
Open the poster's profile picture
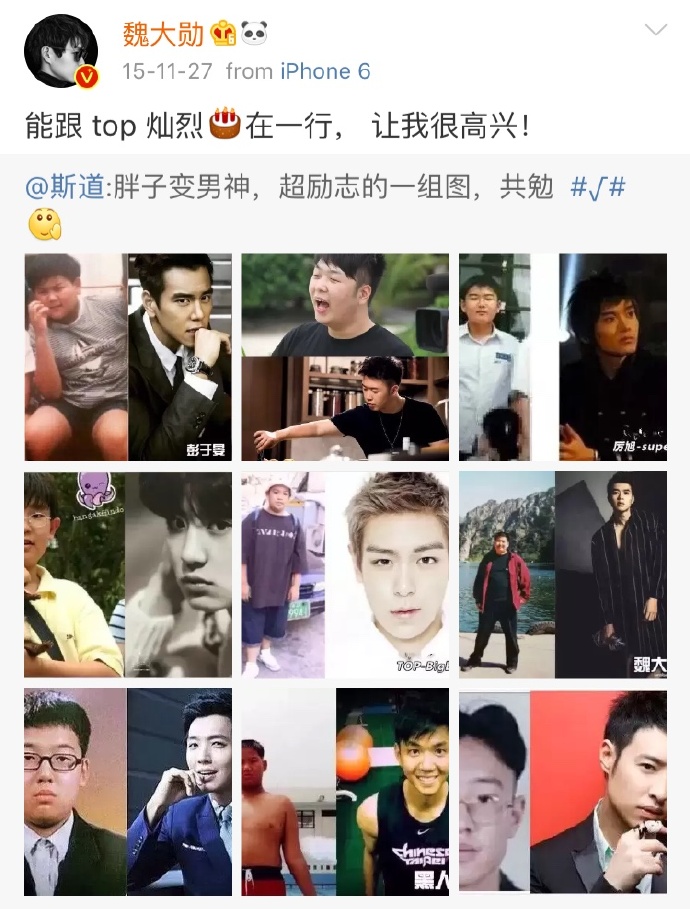[x=61, y=51]
